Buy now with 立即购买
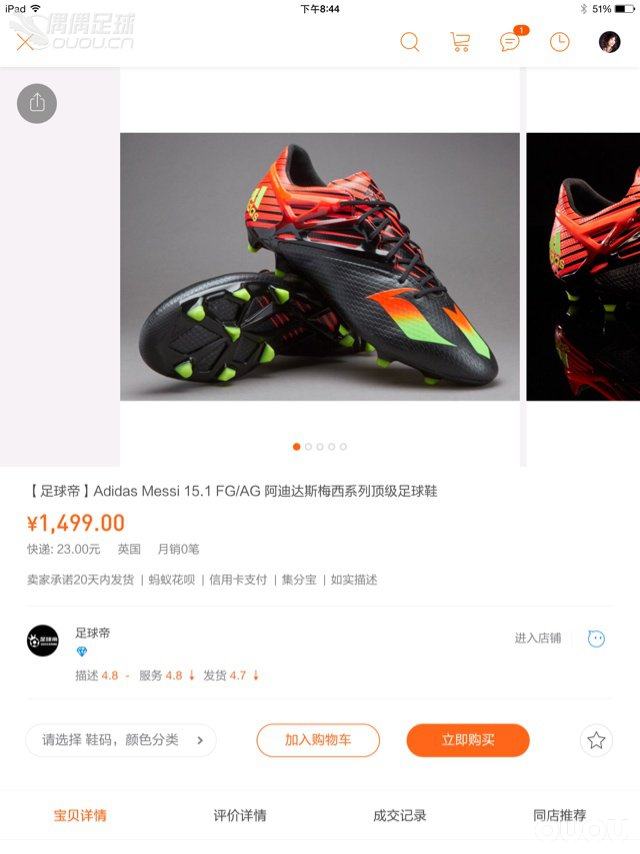640x854 pixels. pyautogui.click(x=468, y=740)
